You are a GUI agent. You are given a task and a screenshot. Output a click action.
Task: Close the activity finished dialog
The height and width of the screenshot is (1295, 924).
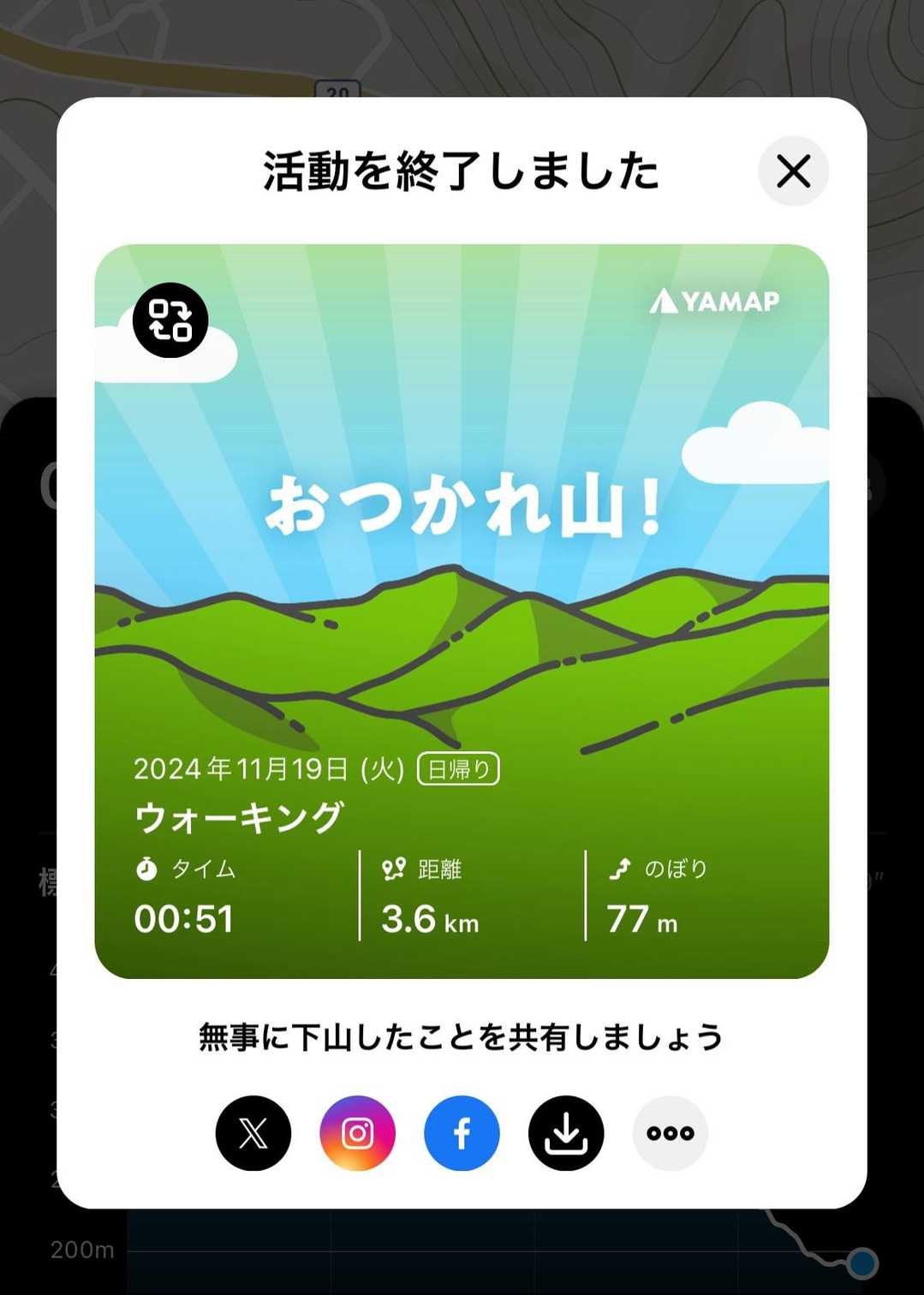793,171
